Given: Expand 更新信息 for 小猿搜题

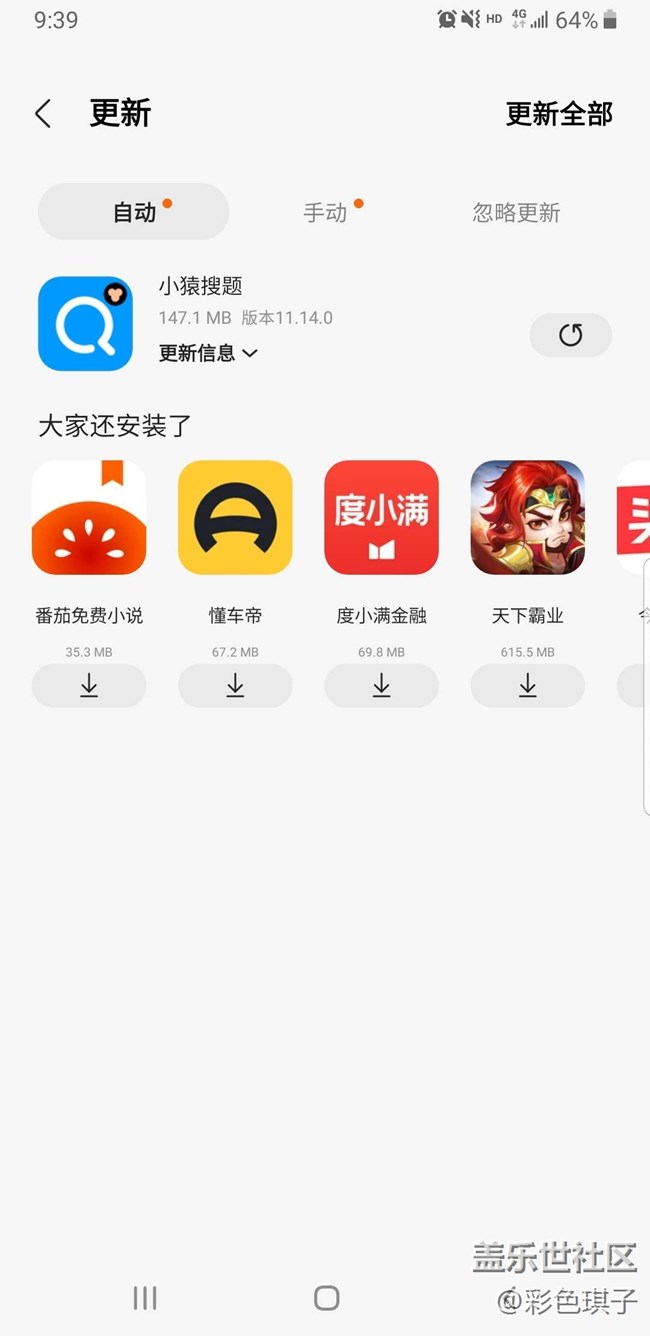Looking at the screenshot, I should [208, 353].
